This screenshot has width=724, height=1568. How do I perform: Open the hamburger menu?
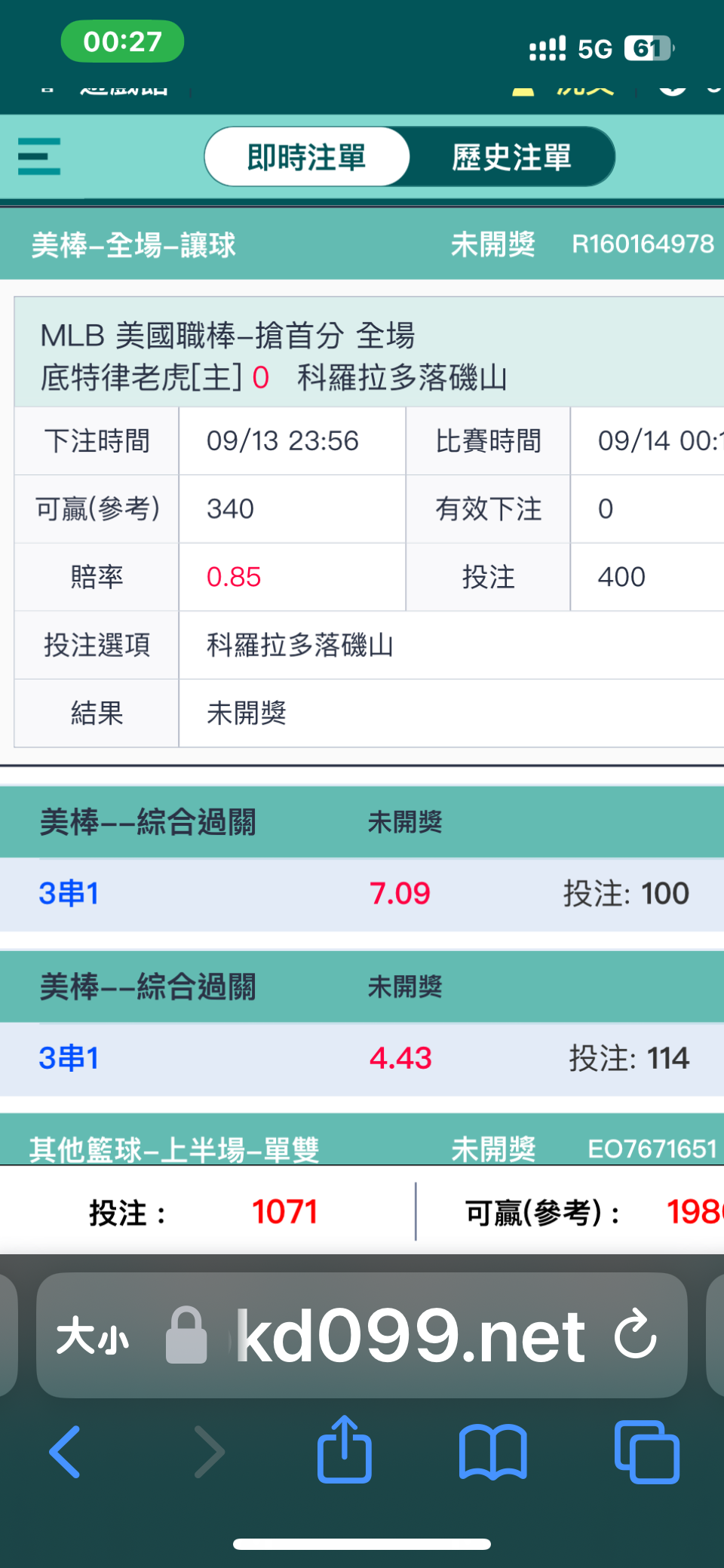click(39, 156)
